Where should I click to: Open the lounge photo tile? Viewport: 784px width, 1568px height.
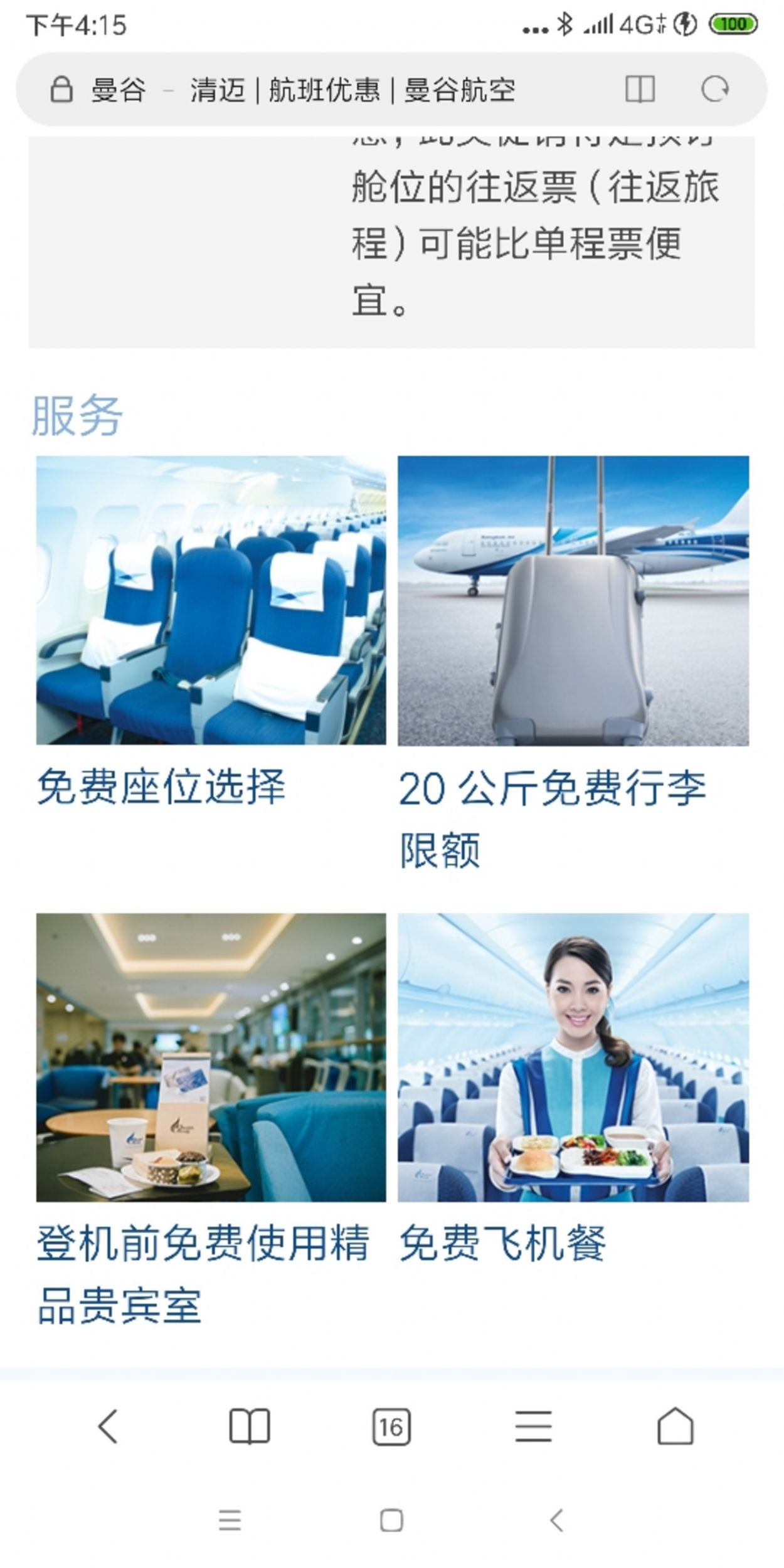(211, 1057)
